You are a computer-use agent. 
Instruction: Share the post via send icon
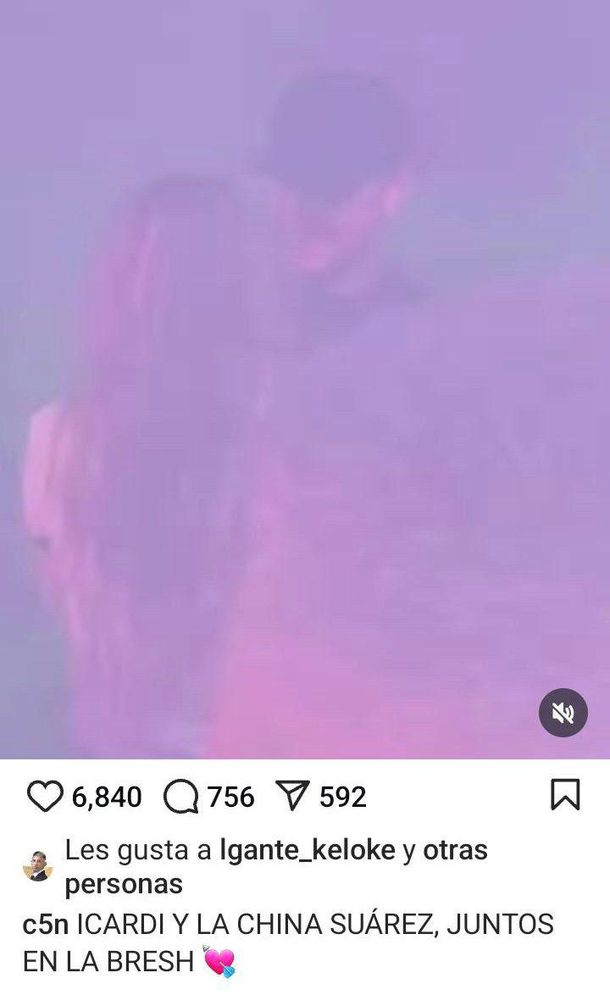tap(294, 797)
